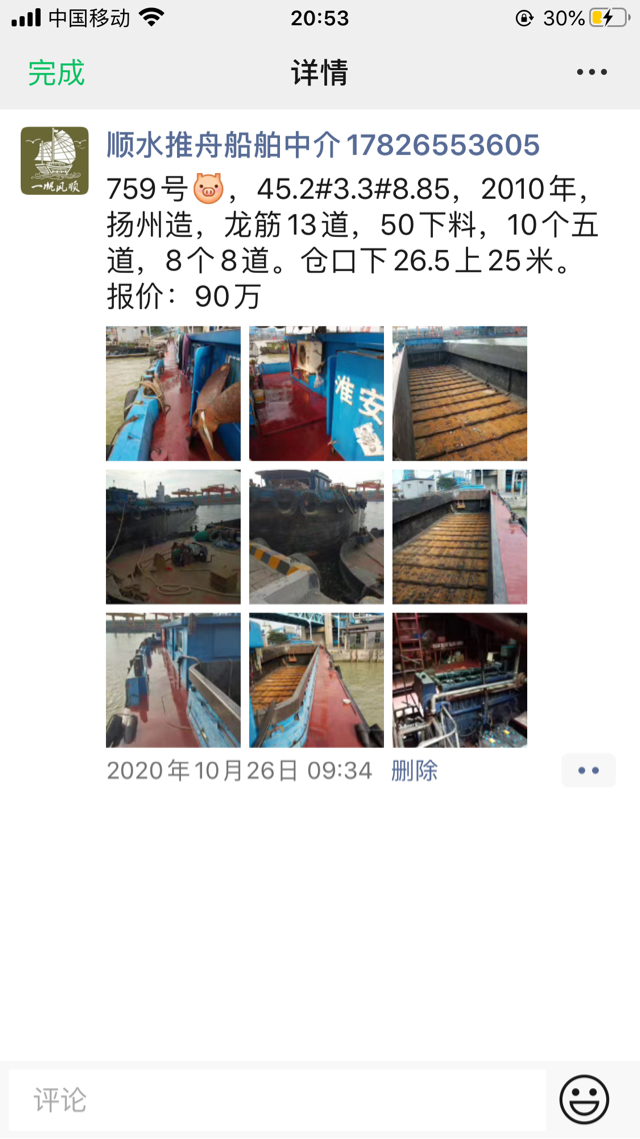View the seventh photo of the red walkway
Image resolution: width=640 pixels, height=1139 pixels.
click(173, 680)
